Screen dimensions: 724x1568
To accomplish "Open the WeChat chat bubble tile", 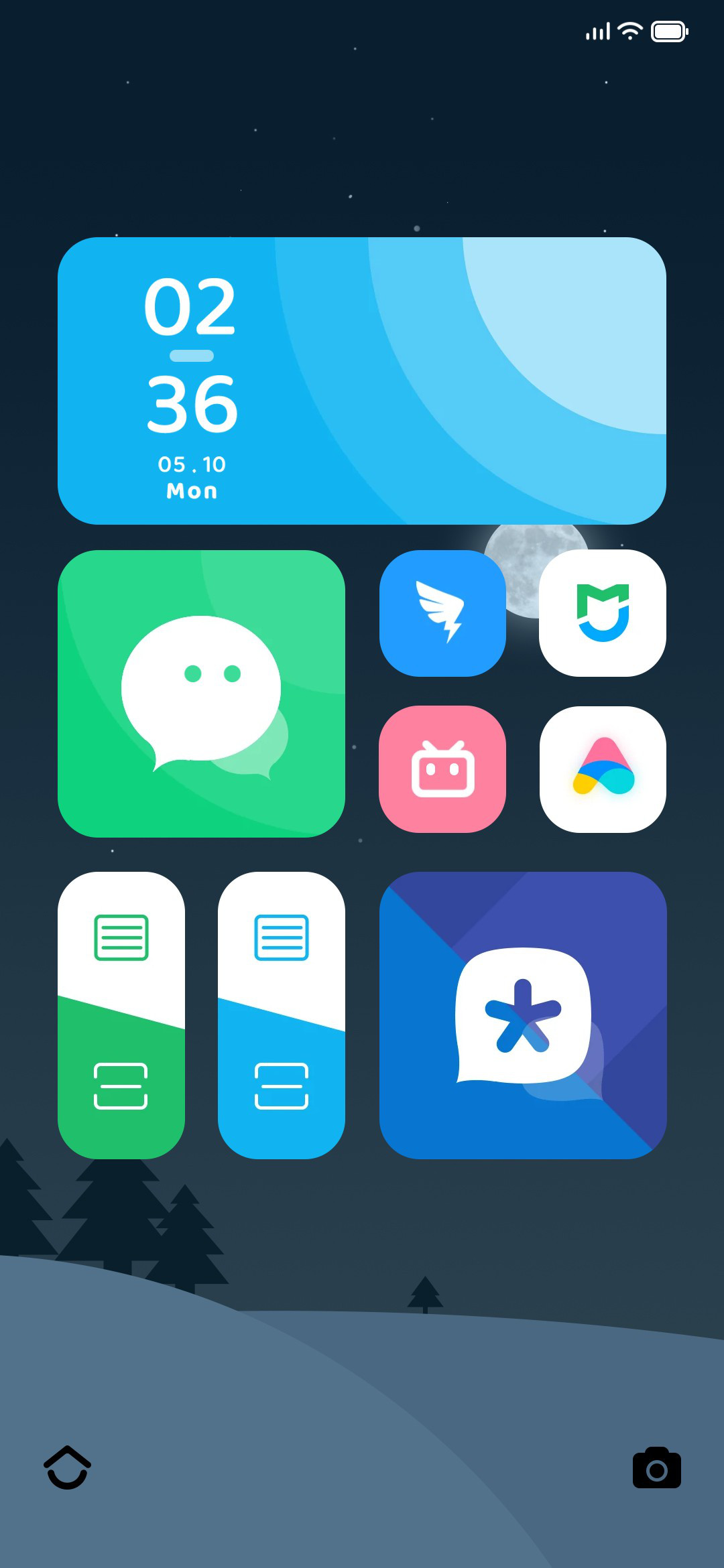I will coord(201,694).
